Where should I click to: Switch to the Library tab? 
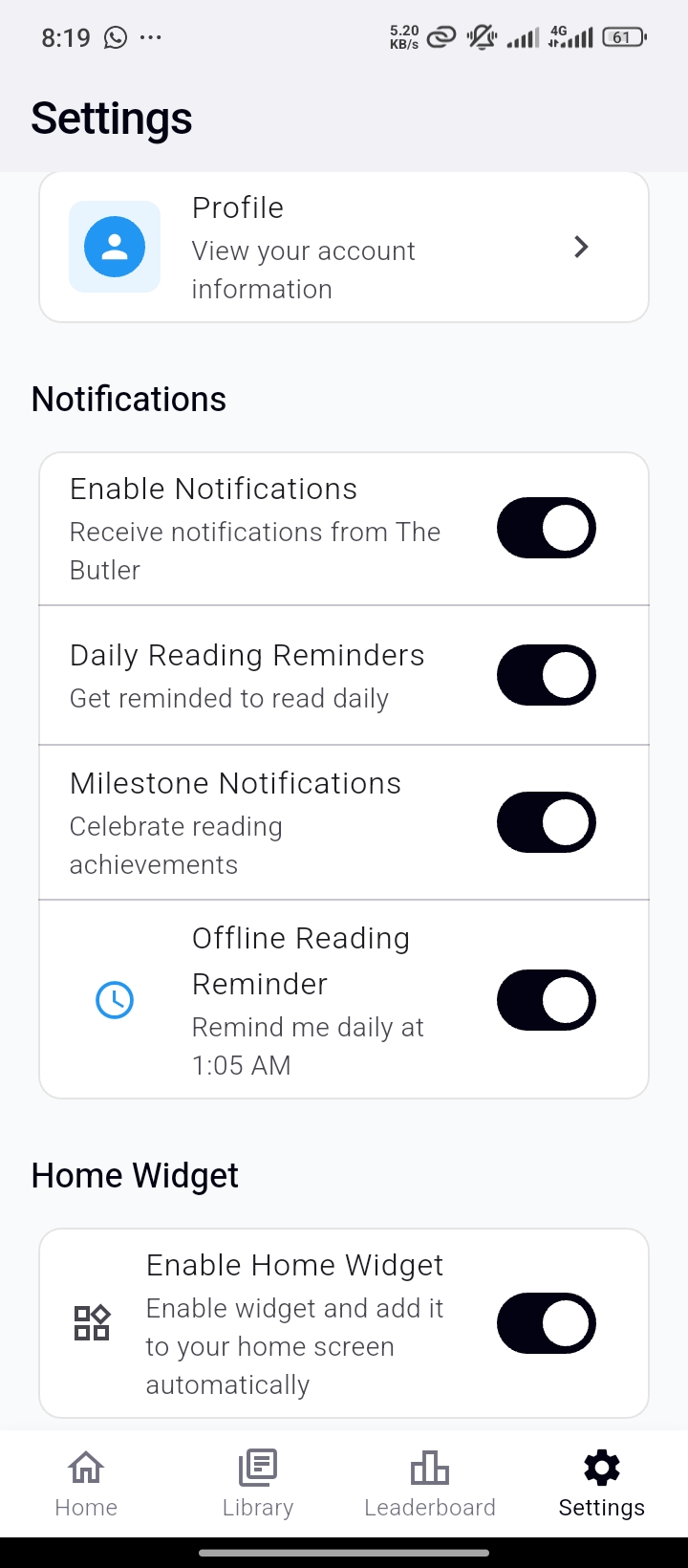pos(258,1484)
